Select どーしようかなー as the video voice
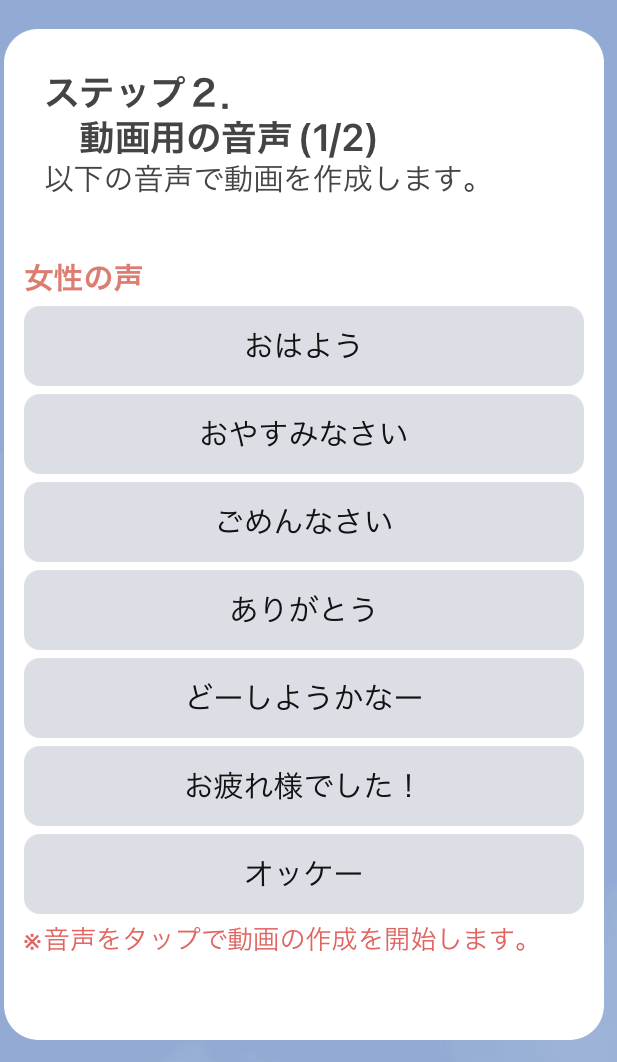This screenshot has height=1062, width=617. (x=303, y=698)
